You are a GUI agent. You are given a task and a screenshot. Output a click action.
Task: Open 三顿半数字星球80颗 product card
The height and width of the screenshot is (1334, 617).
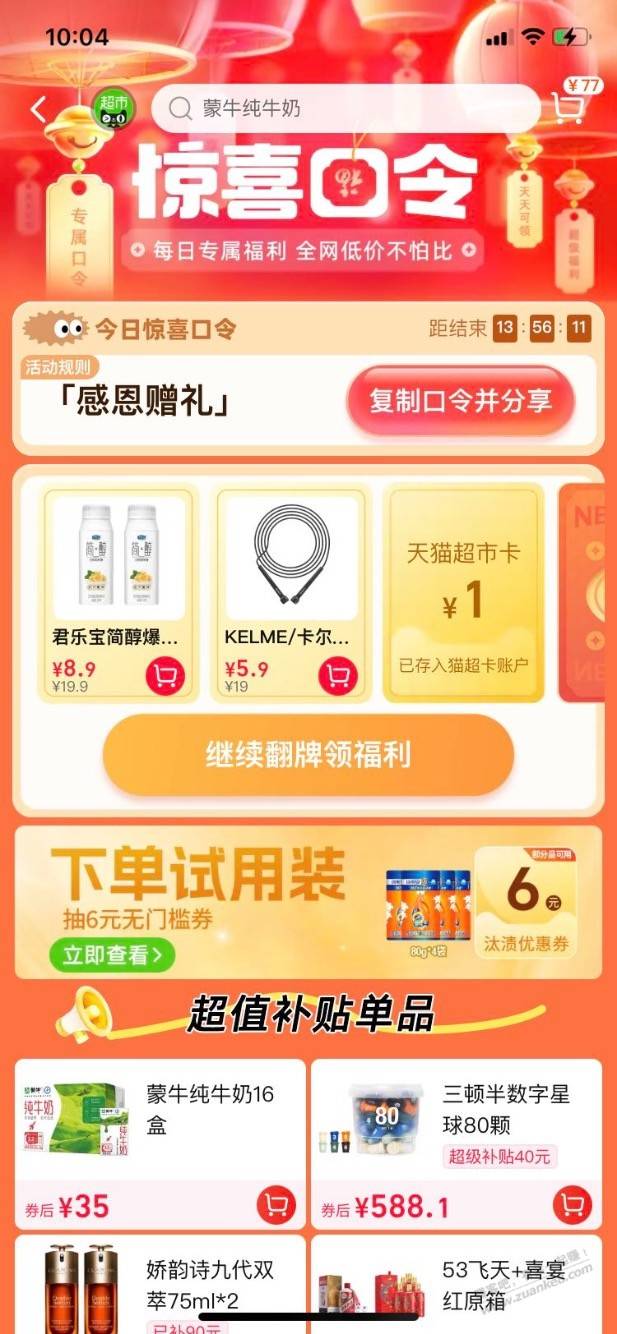pos(456,1144)
